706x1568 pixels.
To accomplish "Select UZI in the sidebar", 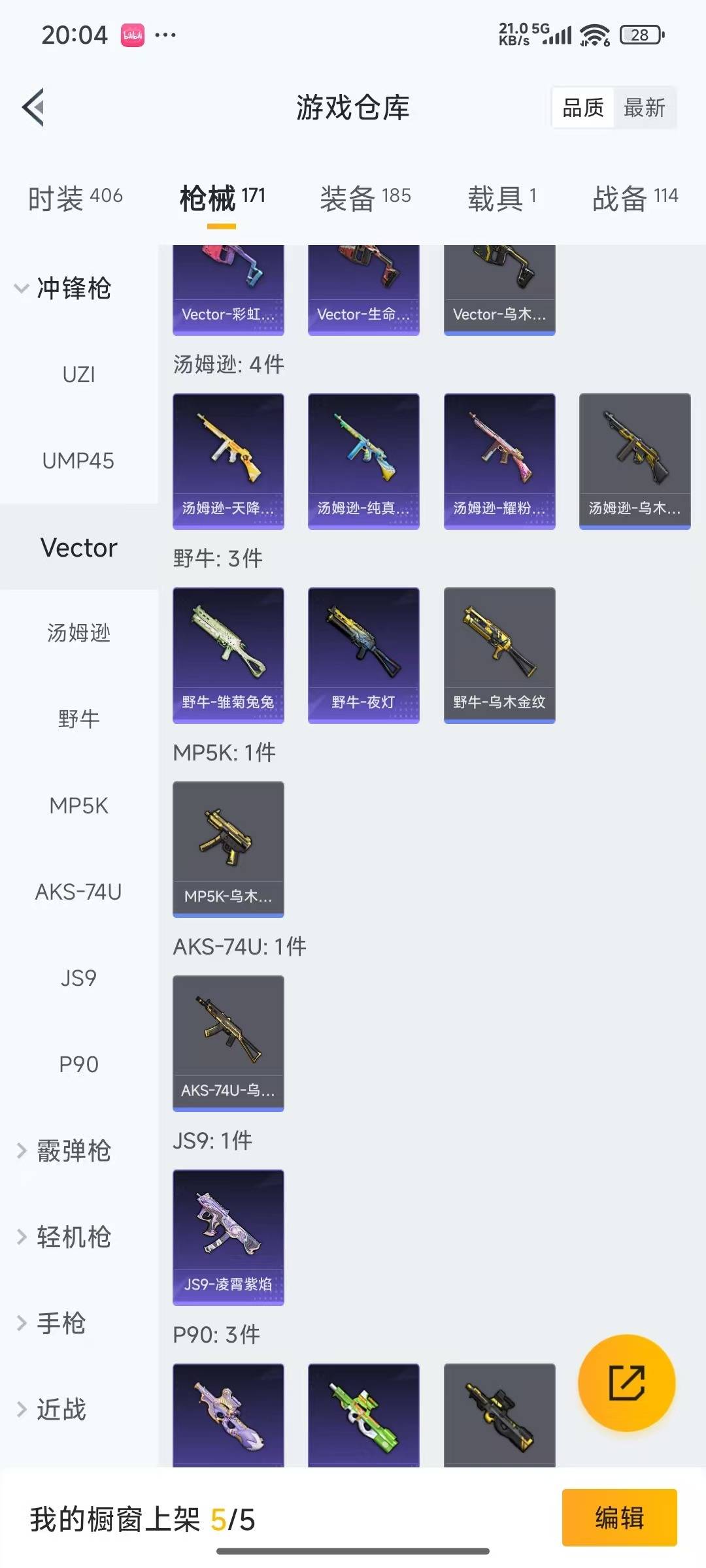I will (78, 374).
